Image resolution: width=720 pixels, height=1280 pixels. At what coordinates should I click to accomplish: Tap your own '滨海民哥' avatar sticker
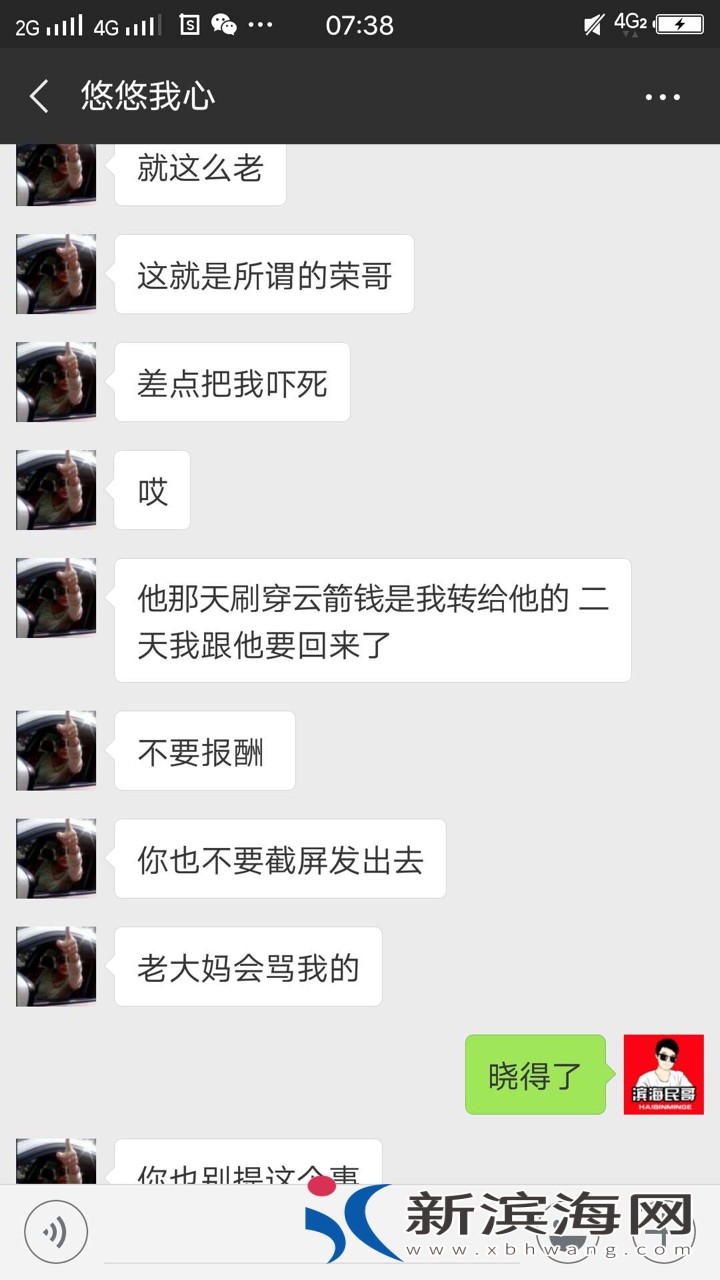click(x=663, y=1074)
